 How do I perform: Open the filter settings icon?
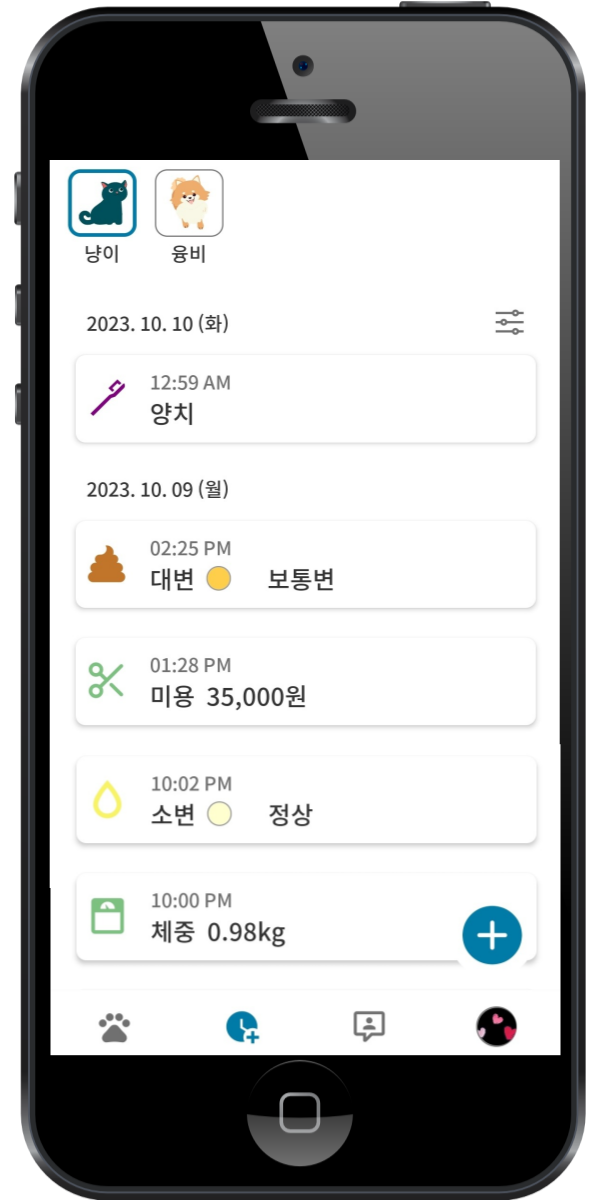[509, 322]
